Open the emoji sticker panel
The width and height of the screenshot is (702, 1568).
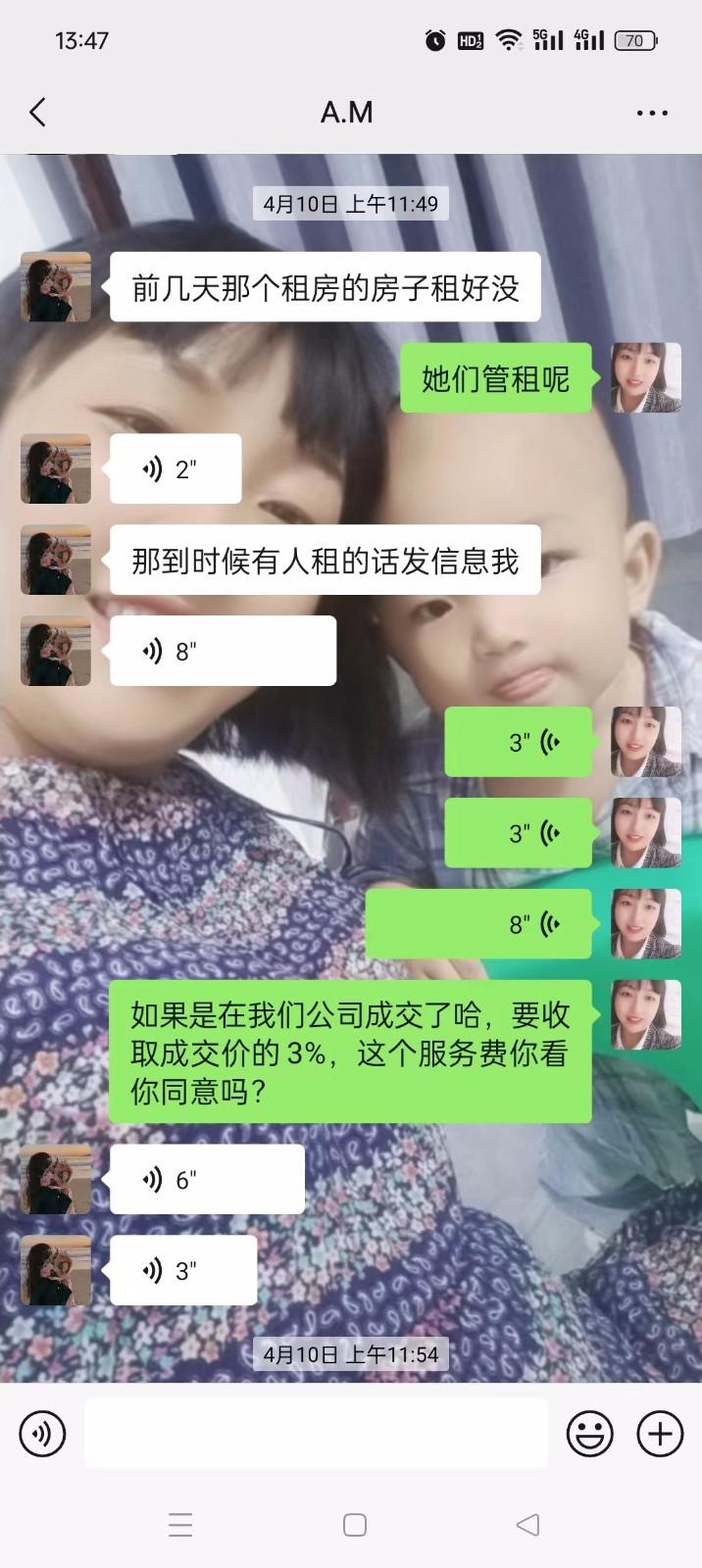click(590, 1434)
